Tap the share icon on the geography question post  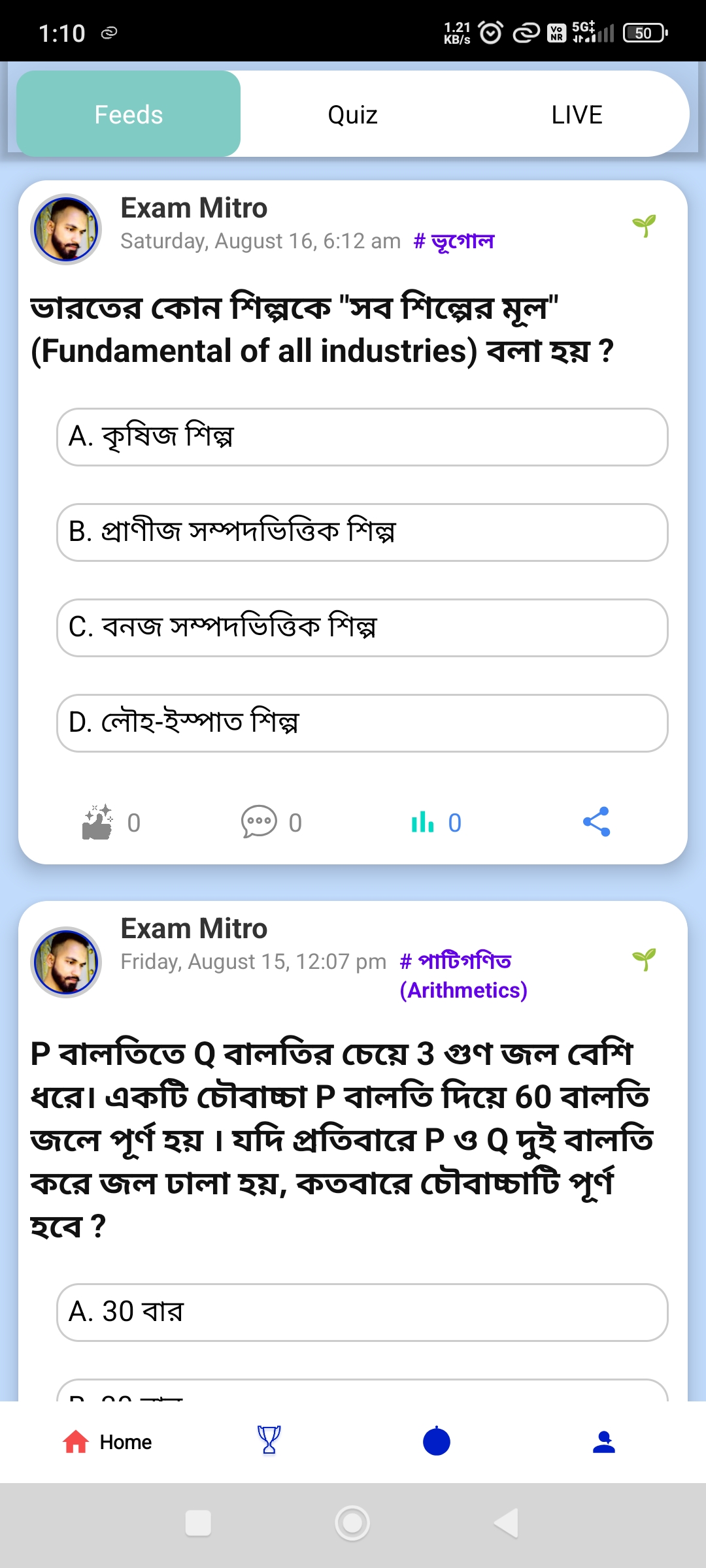pos(596,823)
